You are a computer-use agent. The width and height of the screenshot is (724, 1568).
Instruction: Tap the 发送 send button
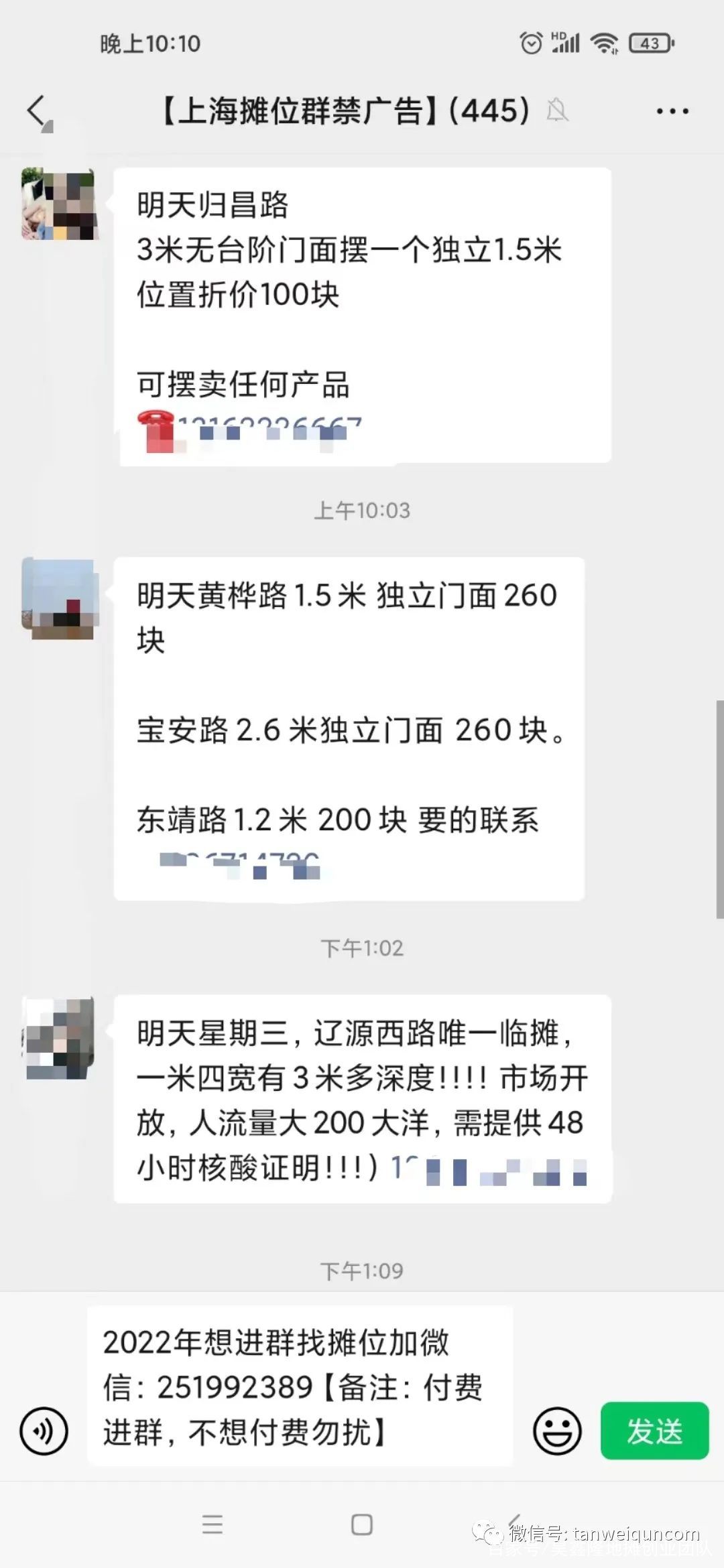coord(654,1431)
